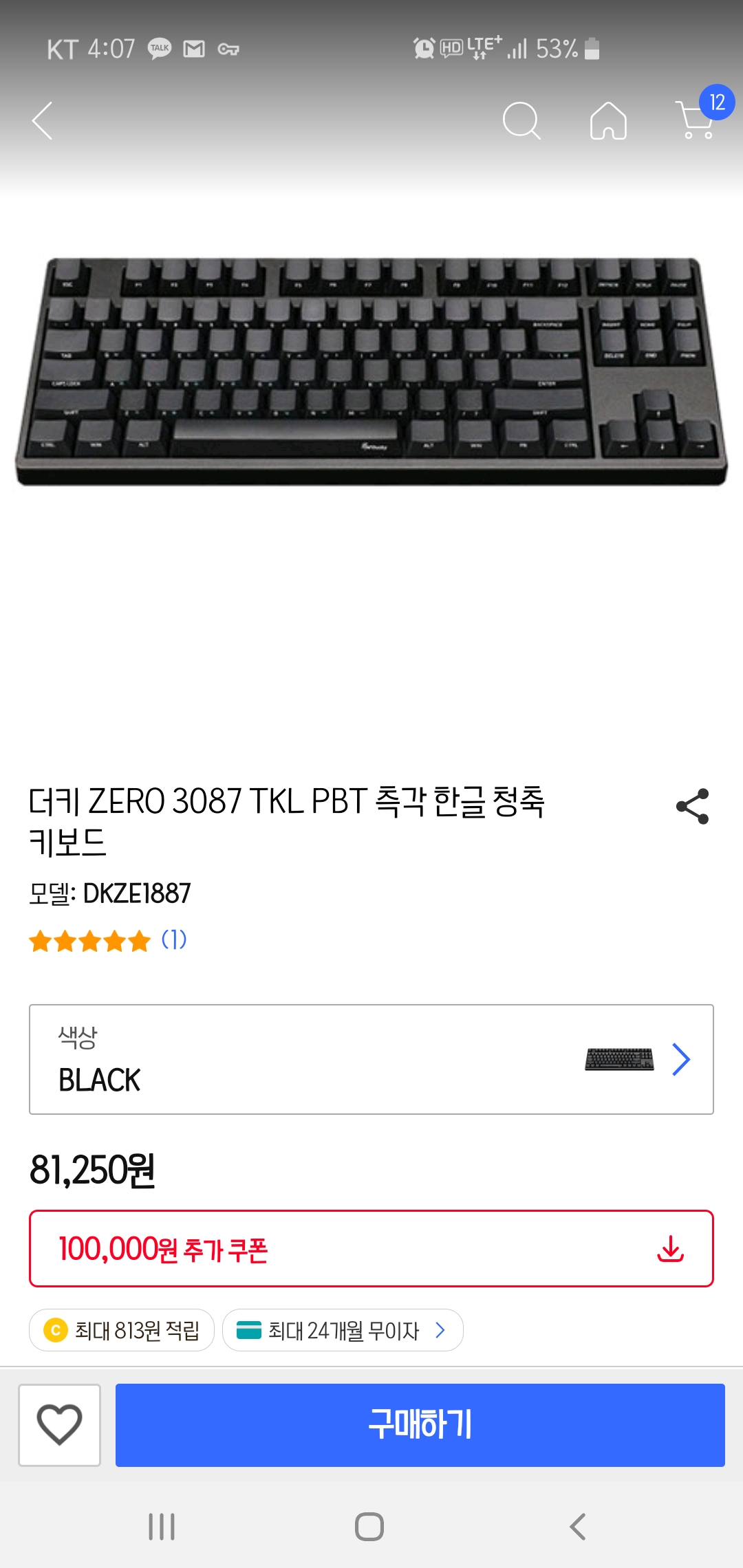Add the product to wishlist with heart

pos(59,1425)
